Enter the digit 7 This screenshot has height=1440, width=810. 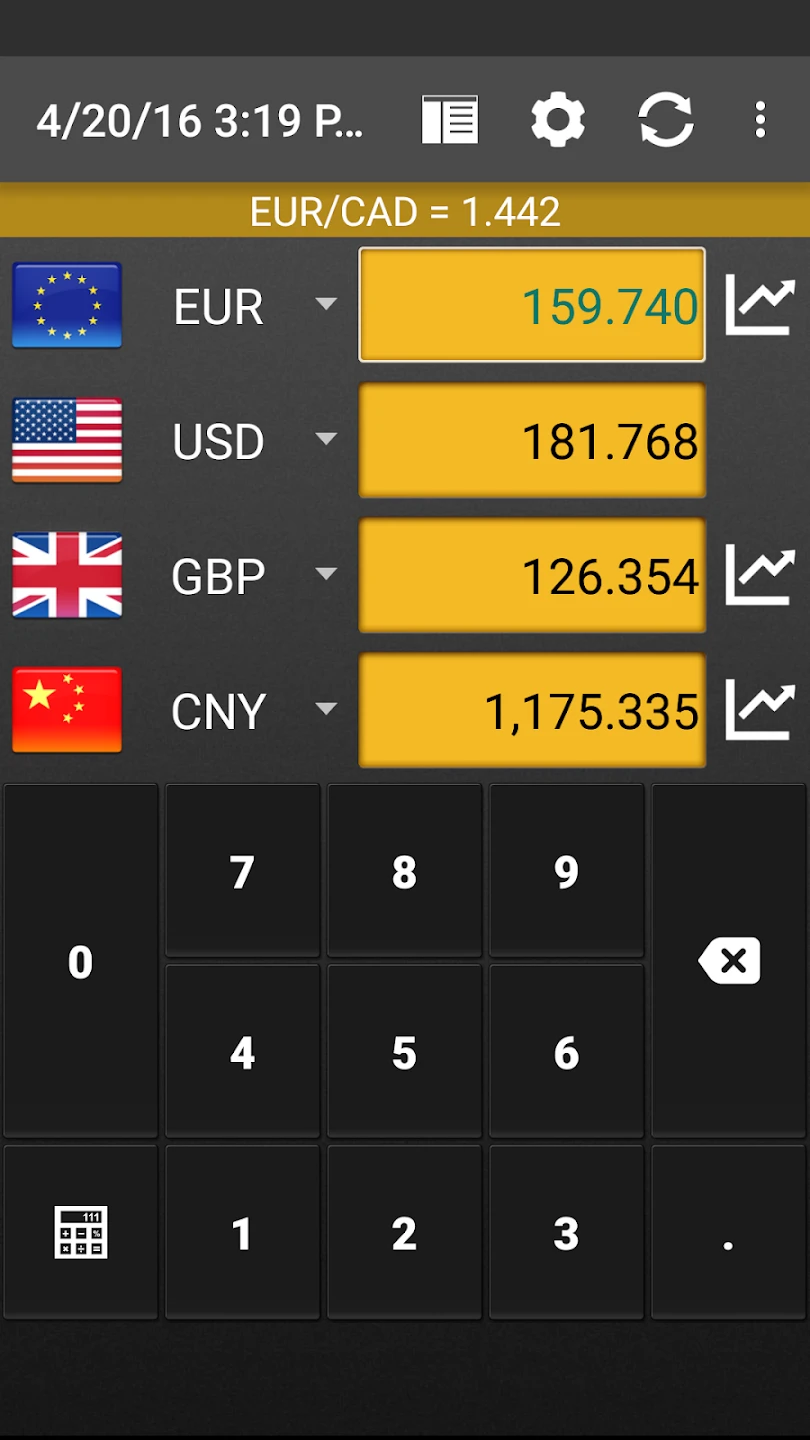[x=242, y=872]
